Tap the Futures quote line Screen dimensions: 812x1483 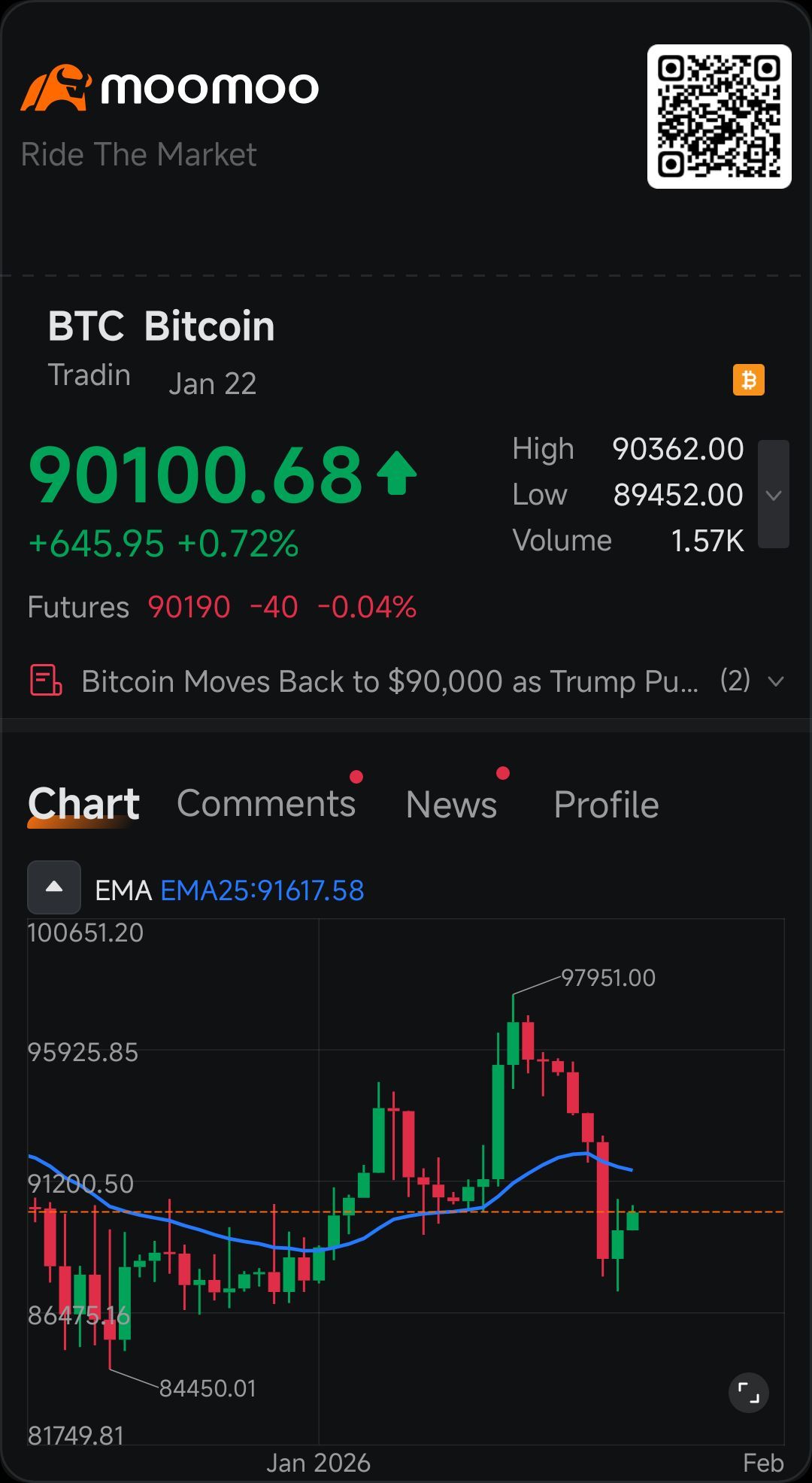[222, 605]
